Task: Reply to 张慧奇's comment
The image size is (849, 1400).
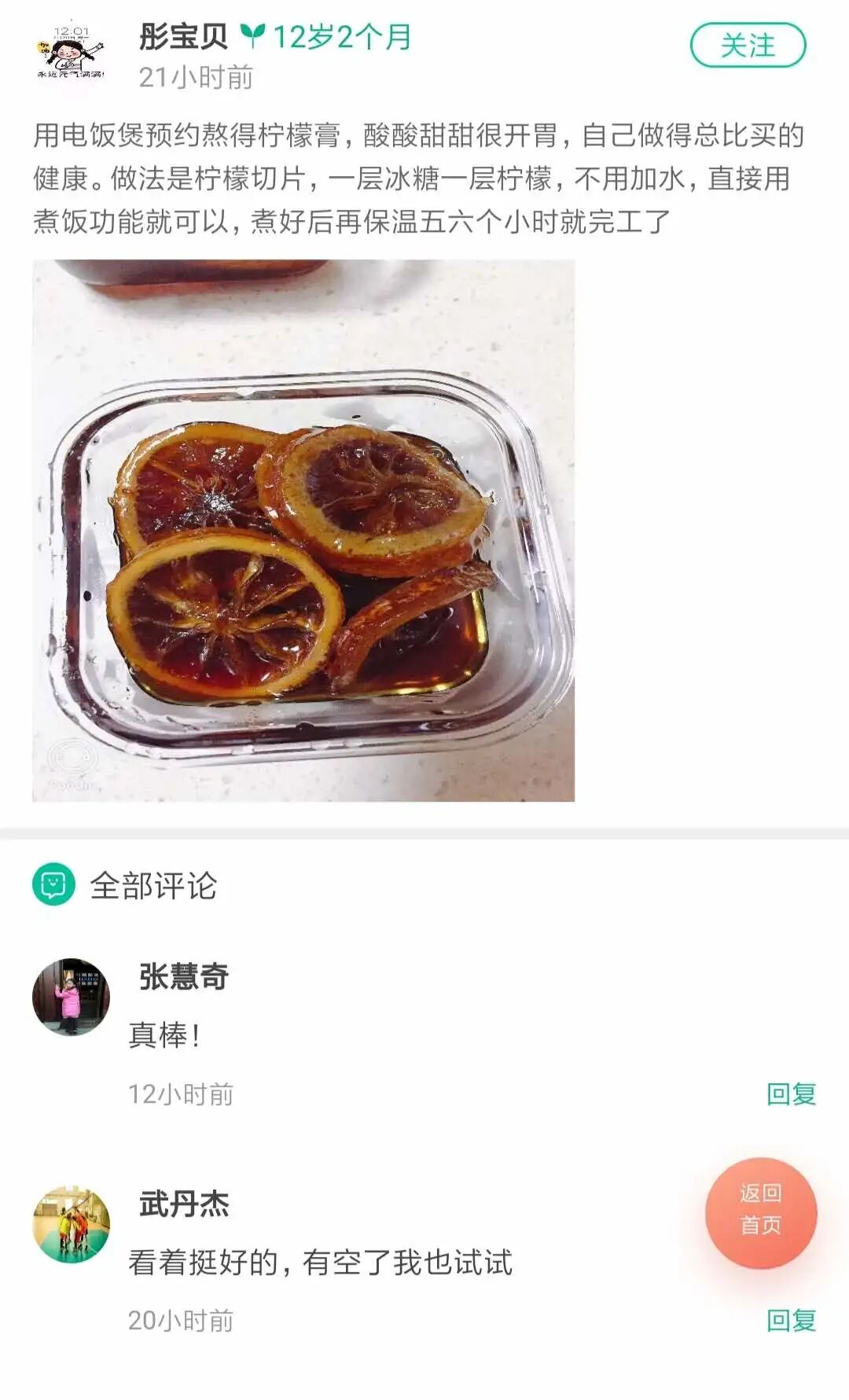Action: pyautogui.click(x=791, y=1093)
